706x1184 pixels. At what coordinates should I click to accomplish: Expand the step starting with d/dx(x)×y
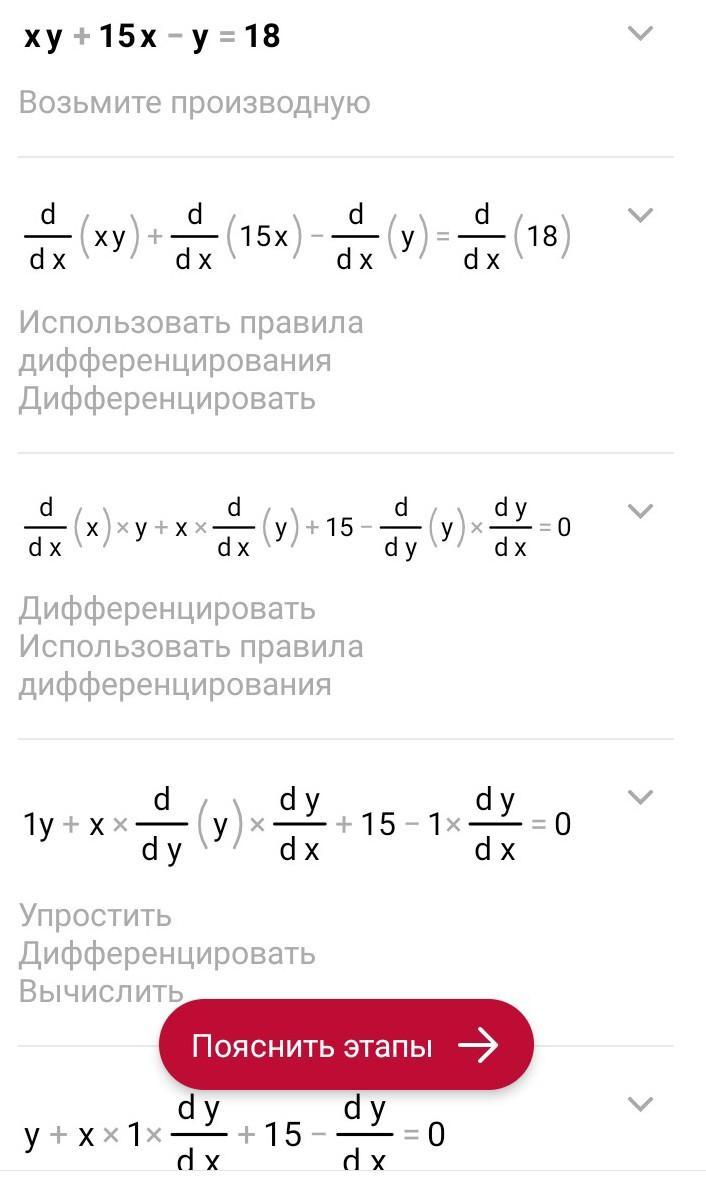(640, 512)
